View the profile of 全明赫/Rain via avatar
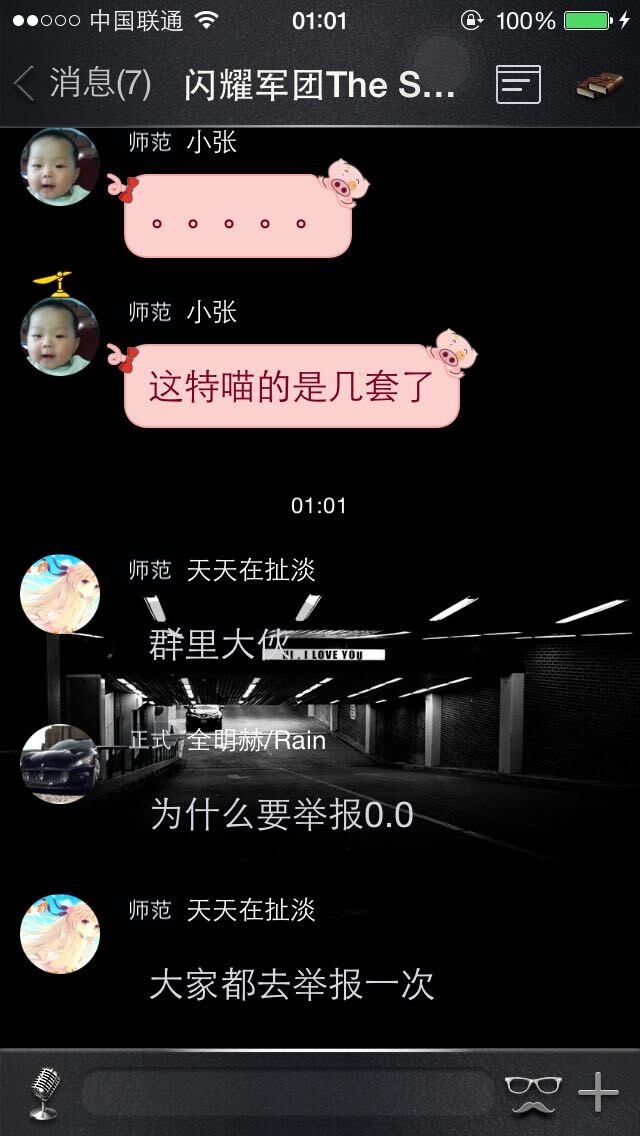 tap(60, 764)
